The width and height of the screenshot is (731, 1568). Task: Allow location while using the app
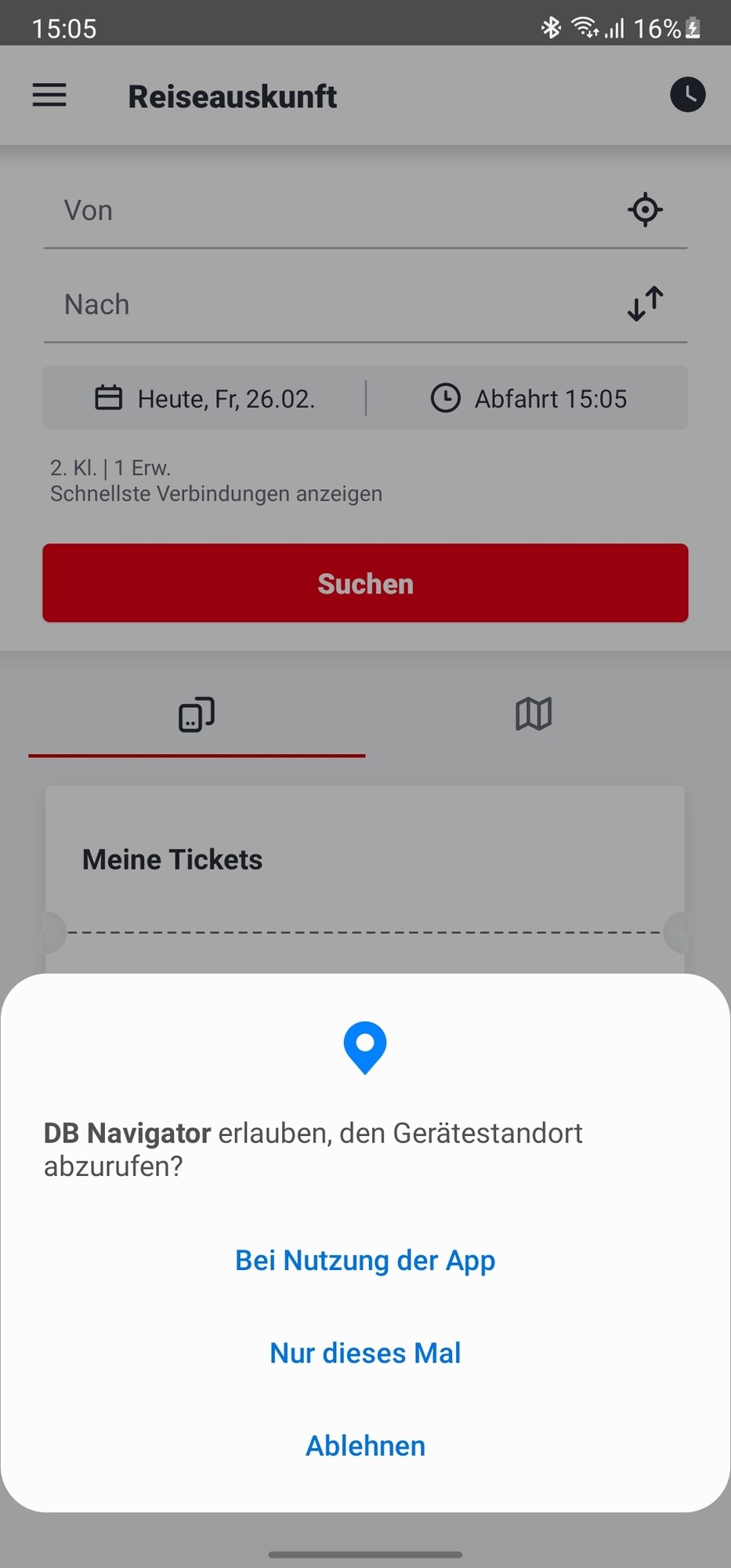[x=365, y=1261]
